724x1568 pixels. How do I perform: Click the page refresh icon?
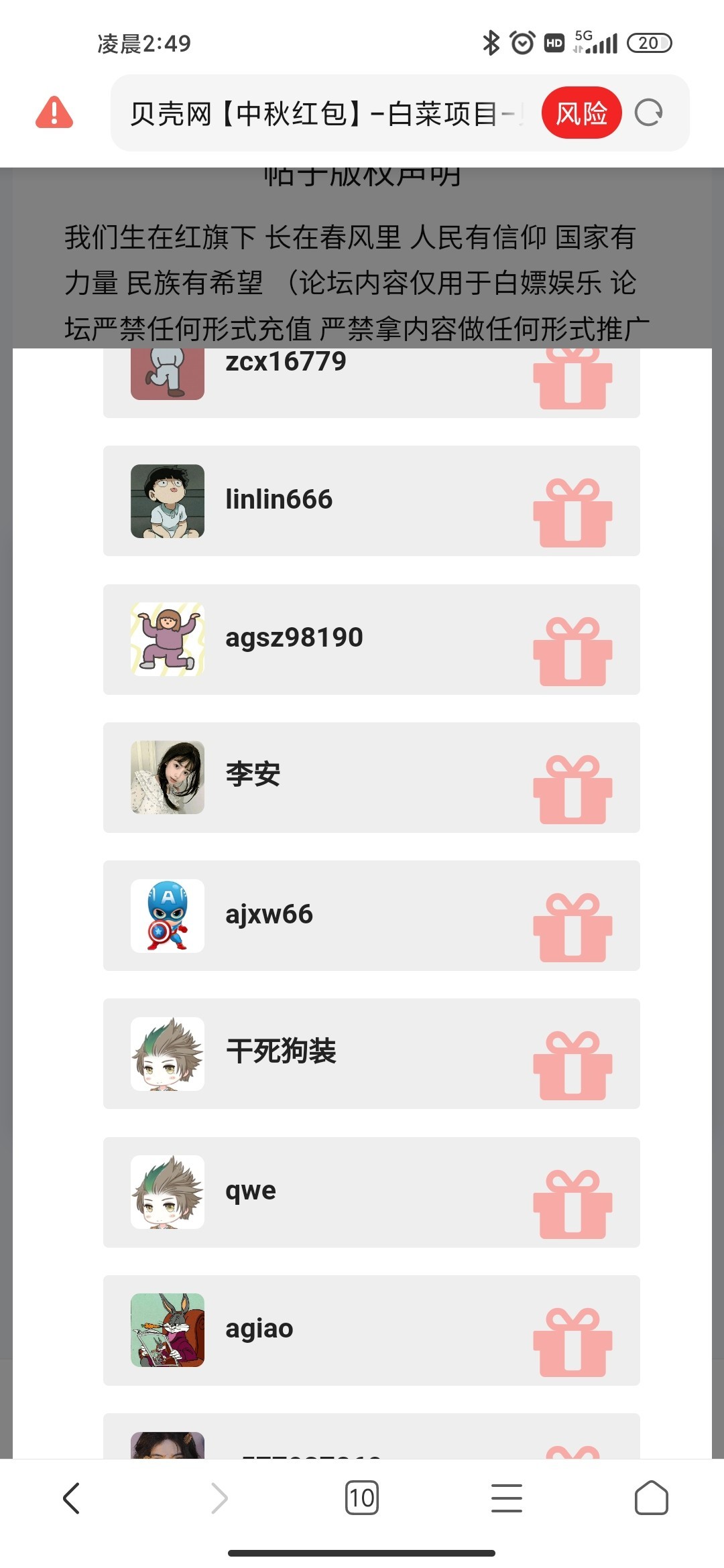tap(649, 113)
